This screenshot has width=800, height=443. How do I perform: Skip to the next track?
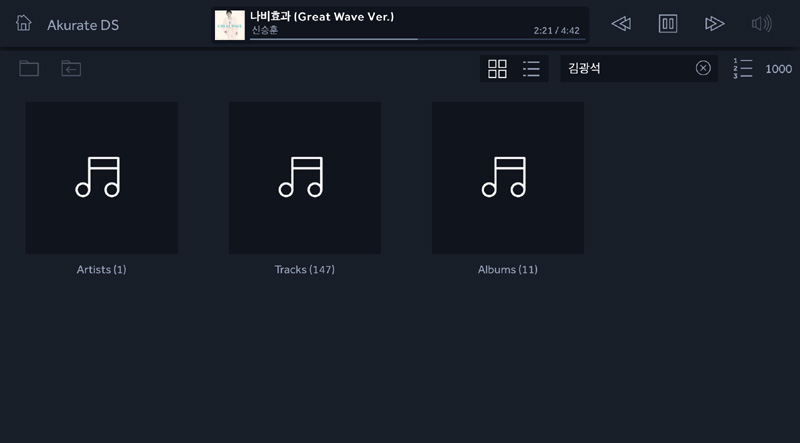coord(714,24)
